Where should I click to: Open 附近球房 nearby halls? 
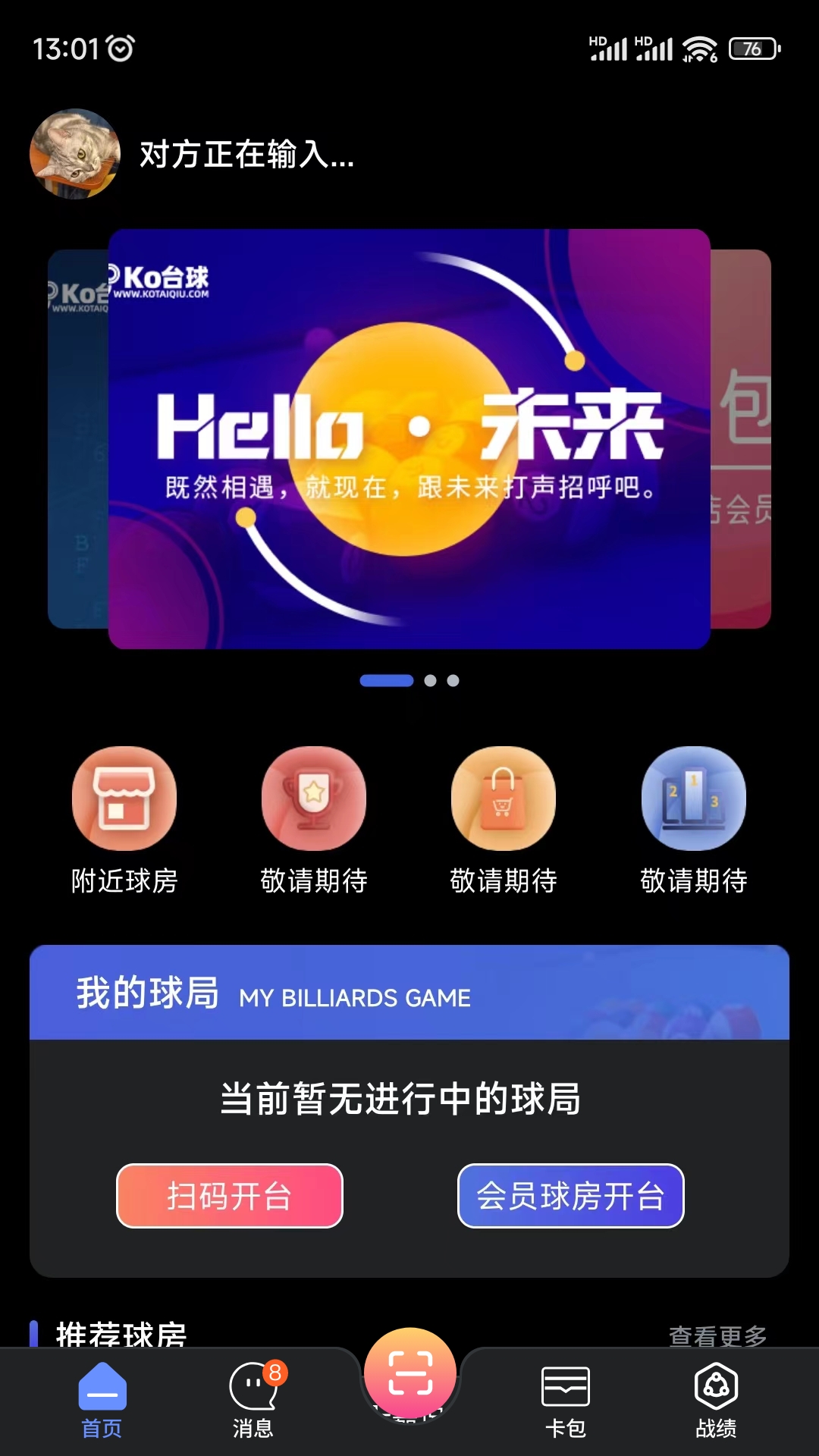pyautogui.click(x=124, y=821)
